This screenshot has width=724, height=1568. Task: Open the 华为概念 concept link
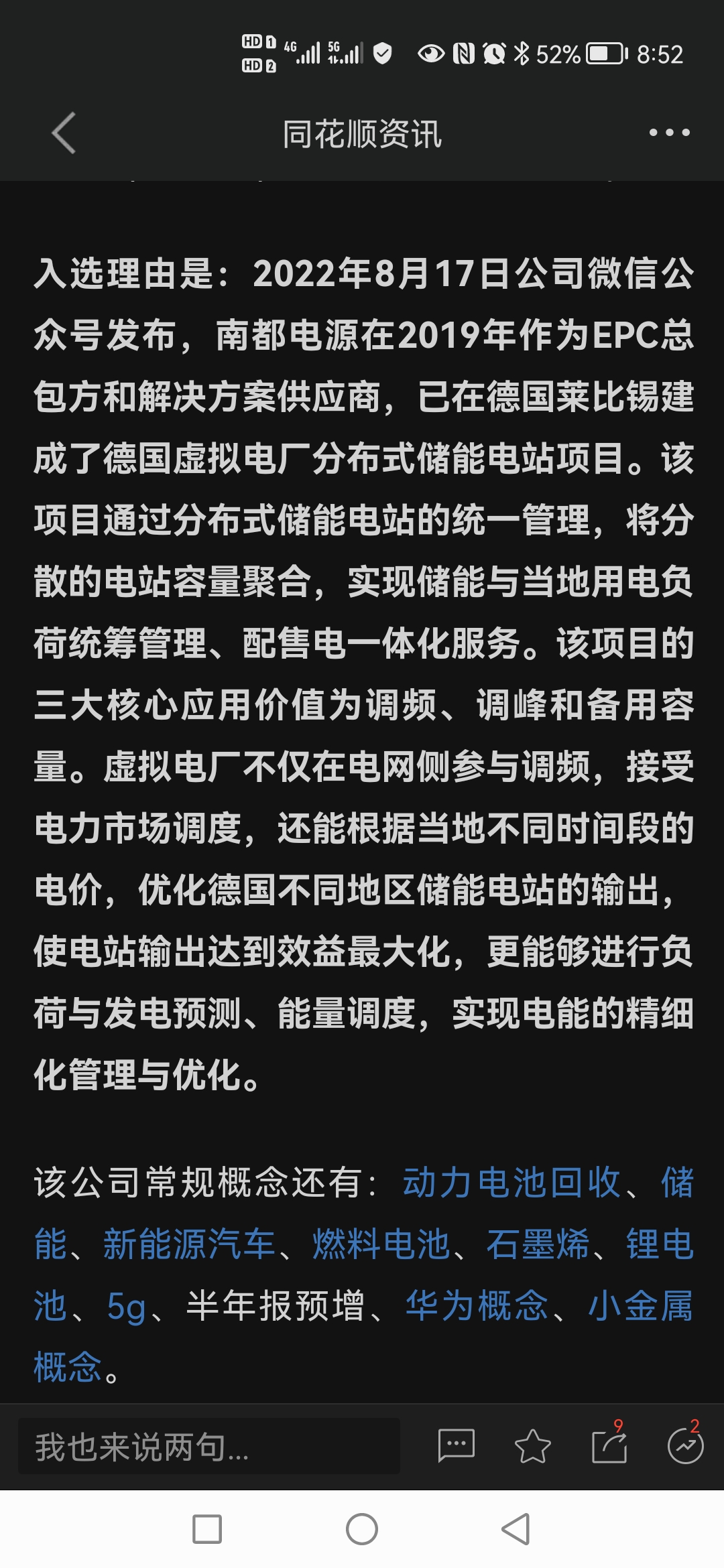click(x=477, y=1306)
